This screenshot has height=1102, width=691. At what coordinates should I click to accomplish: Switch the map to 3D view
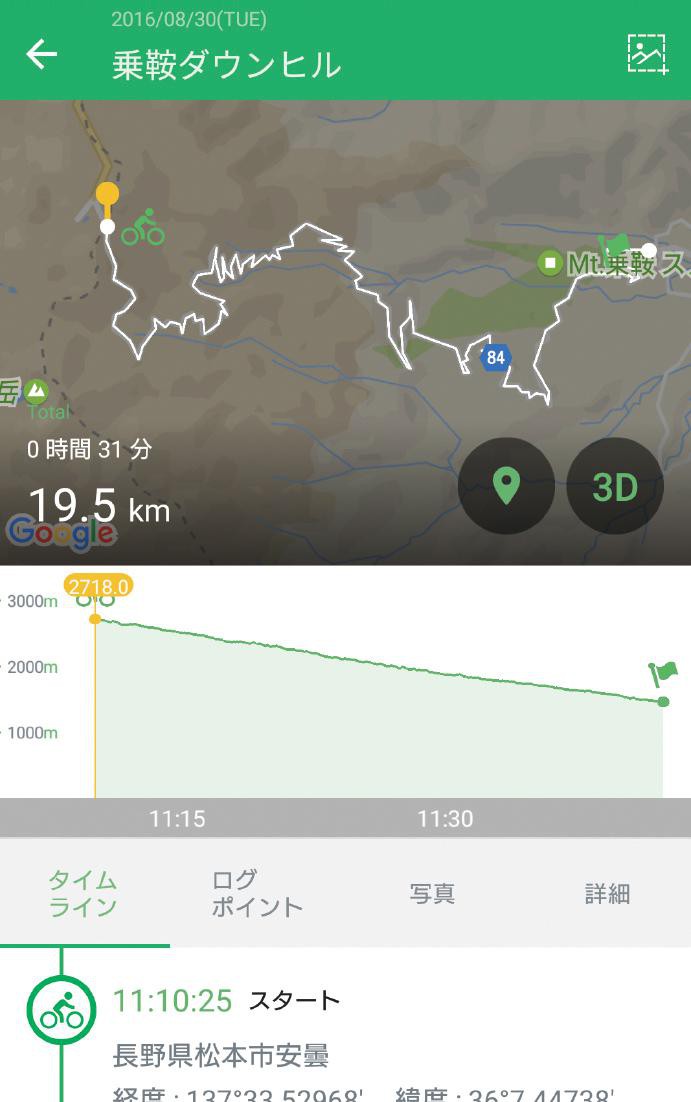point(614,486)
